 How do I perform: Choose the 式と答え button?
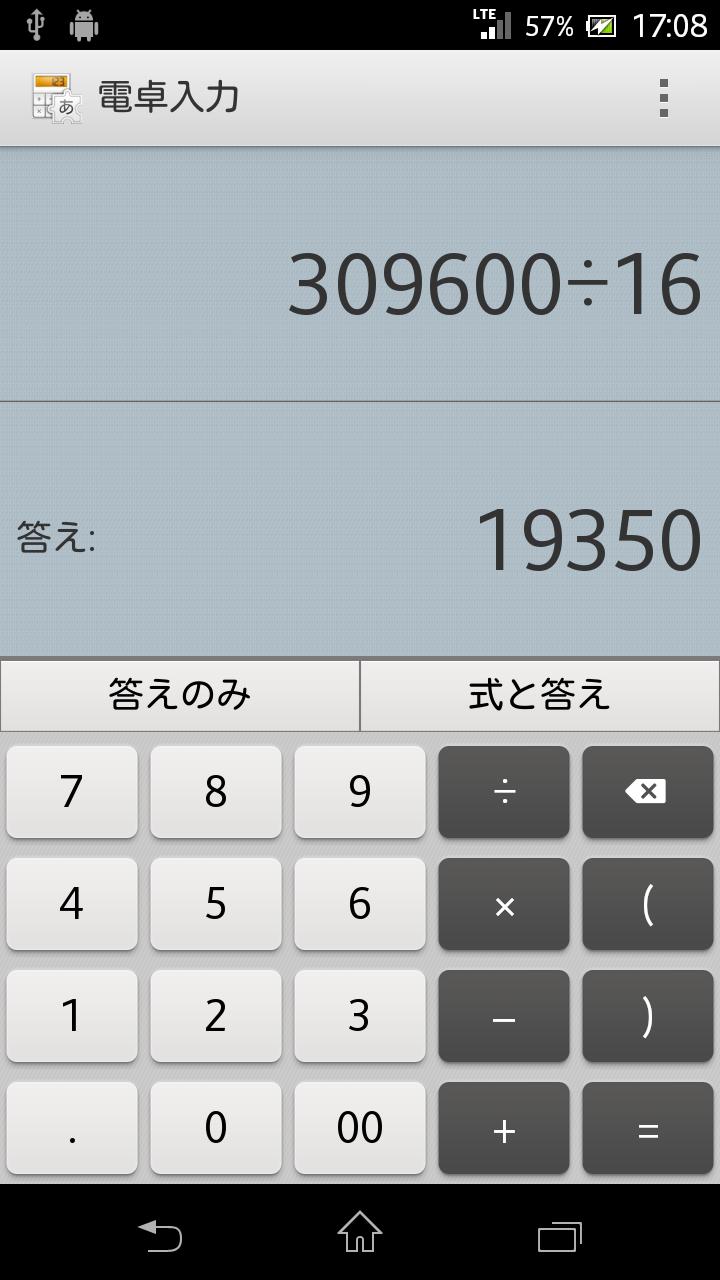(x=539, y=695)
